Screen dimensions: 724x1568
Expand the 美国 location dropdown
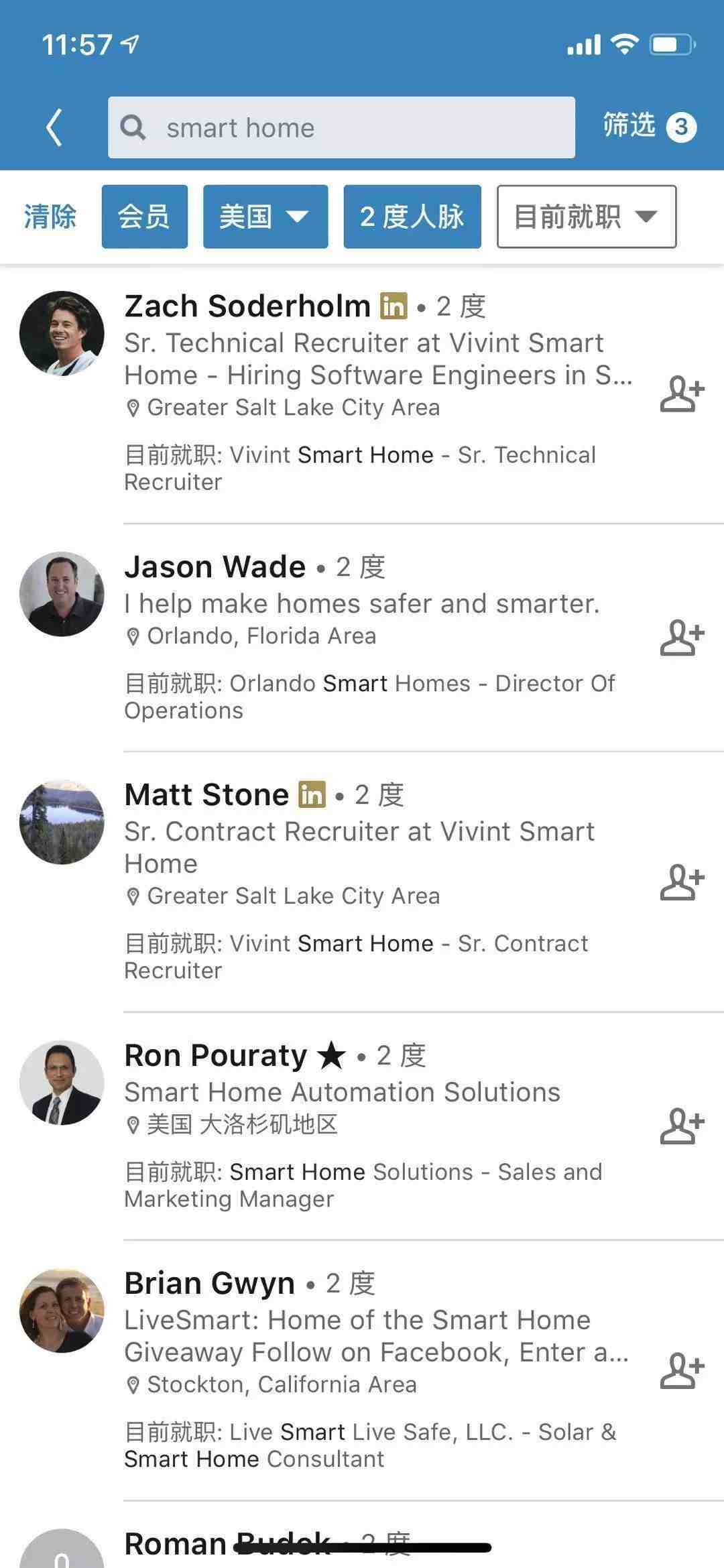coord(265,217)
